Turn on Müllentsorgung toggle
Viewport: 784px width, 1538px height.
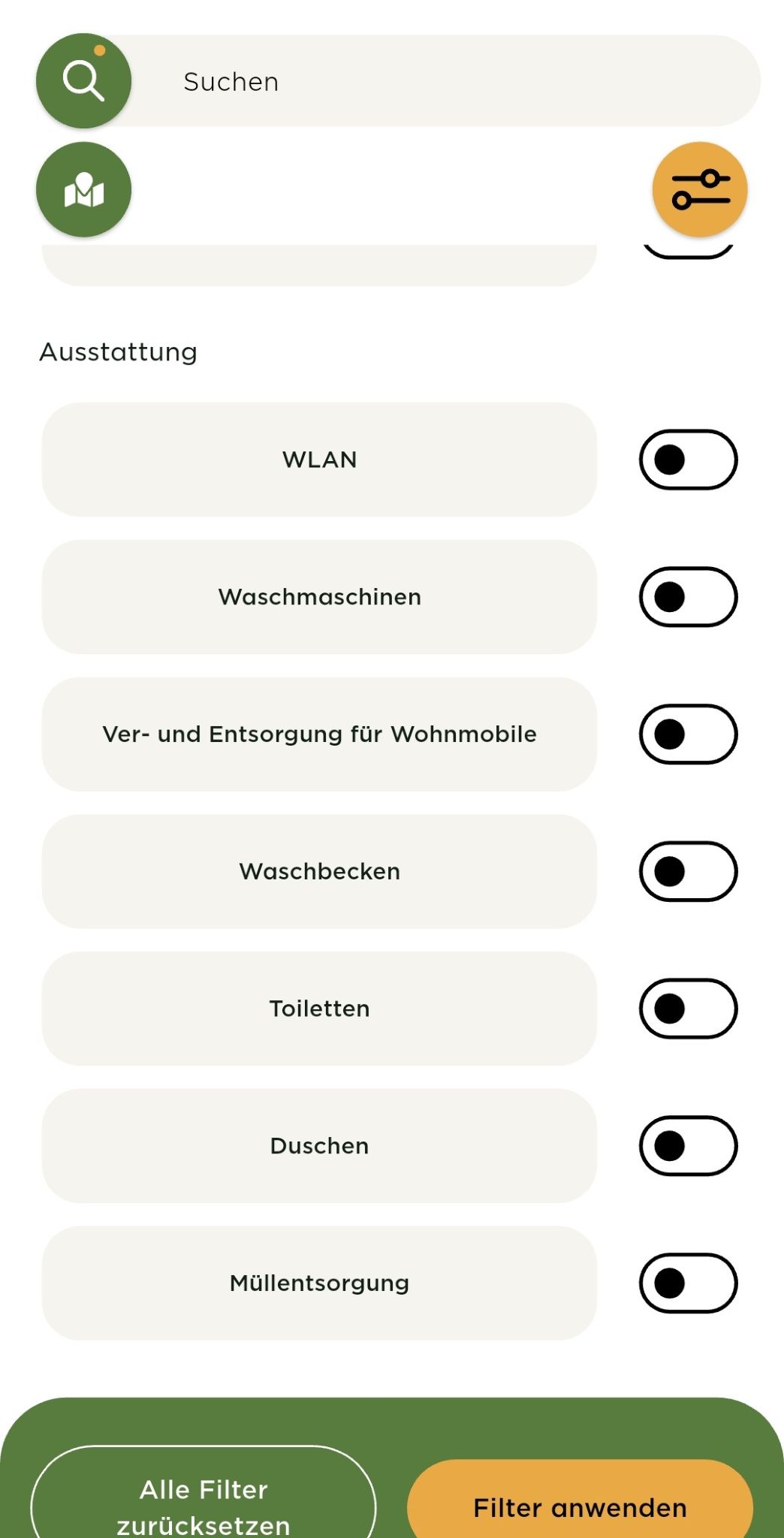(x=688, y=1283)
